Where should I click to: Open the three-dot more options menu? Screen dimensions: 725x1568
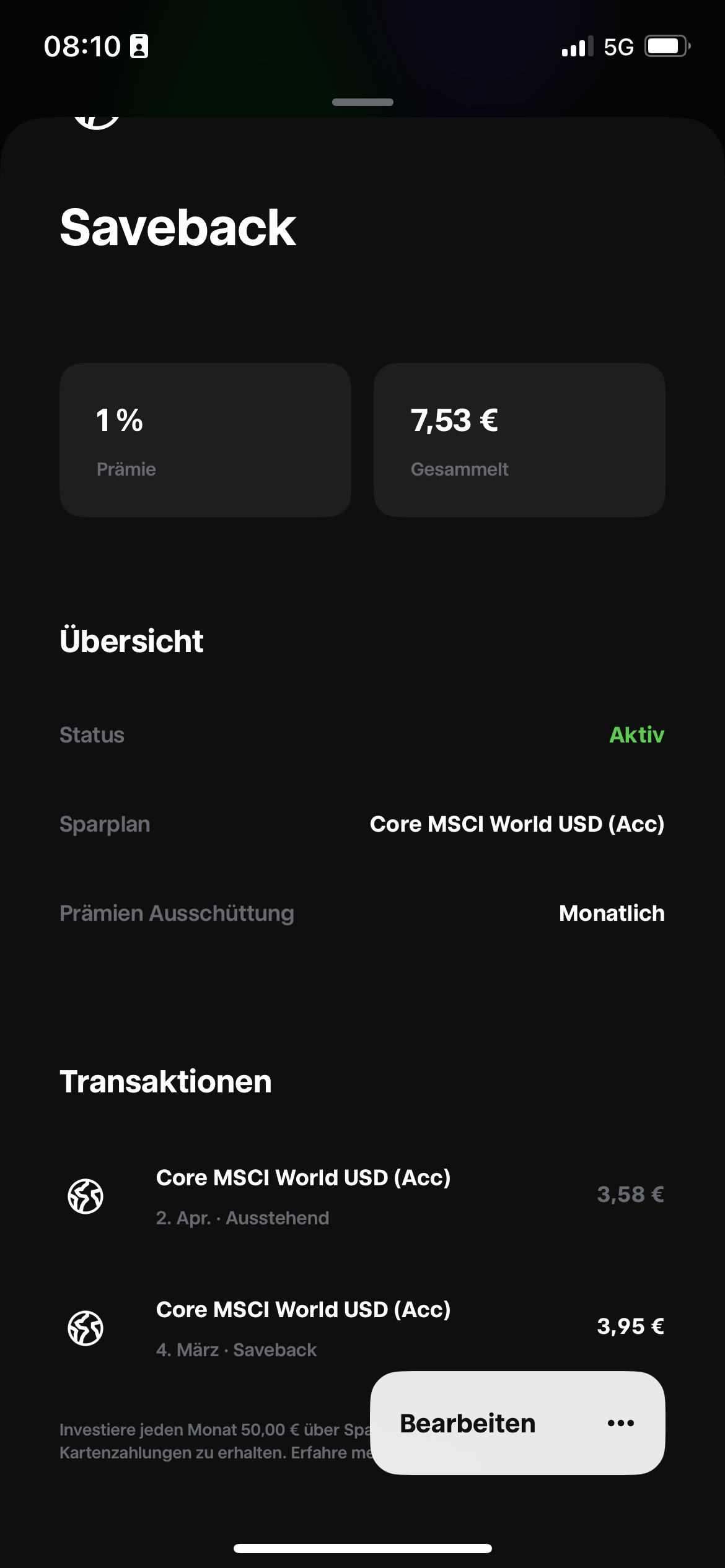click(620, 1423)
